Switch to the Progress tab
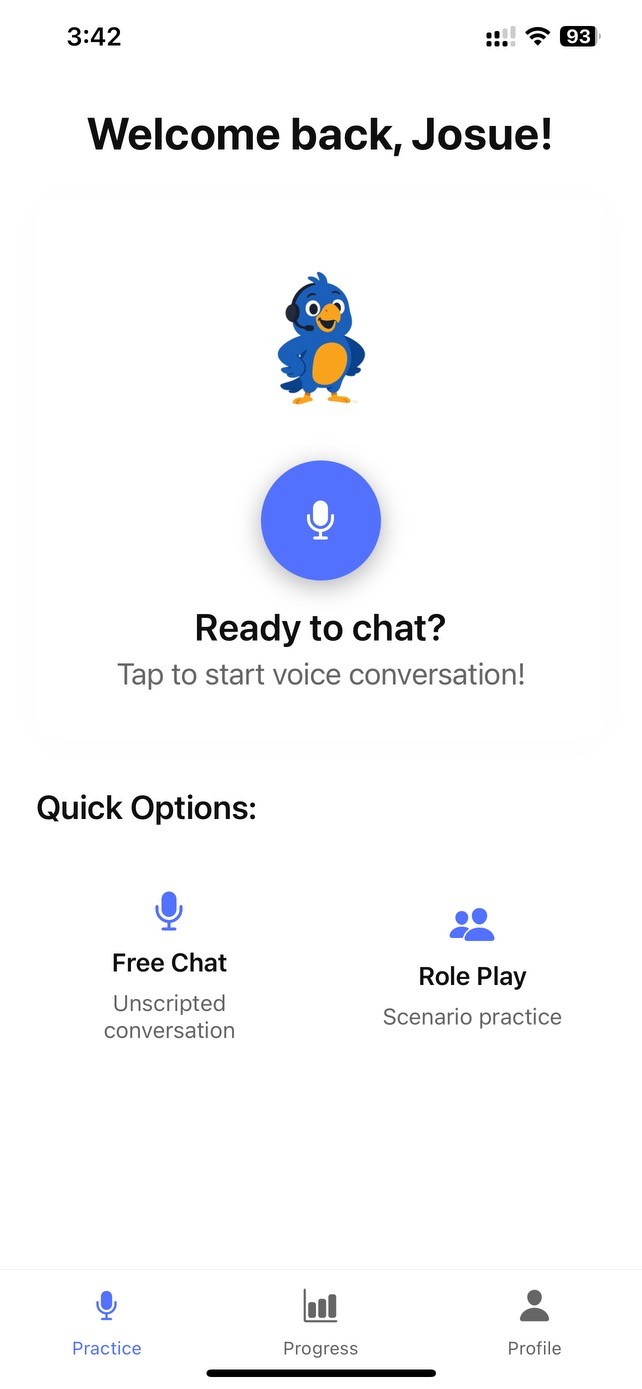The width and height of the screenshot is (642, 1389). (x=320, y=1322)
